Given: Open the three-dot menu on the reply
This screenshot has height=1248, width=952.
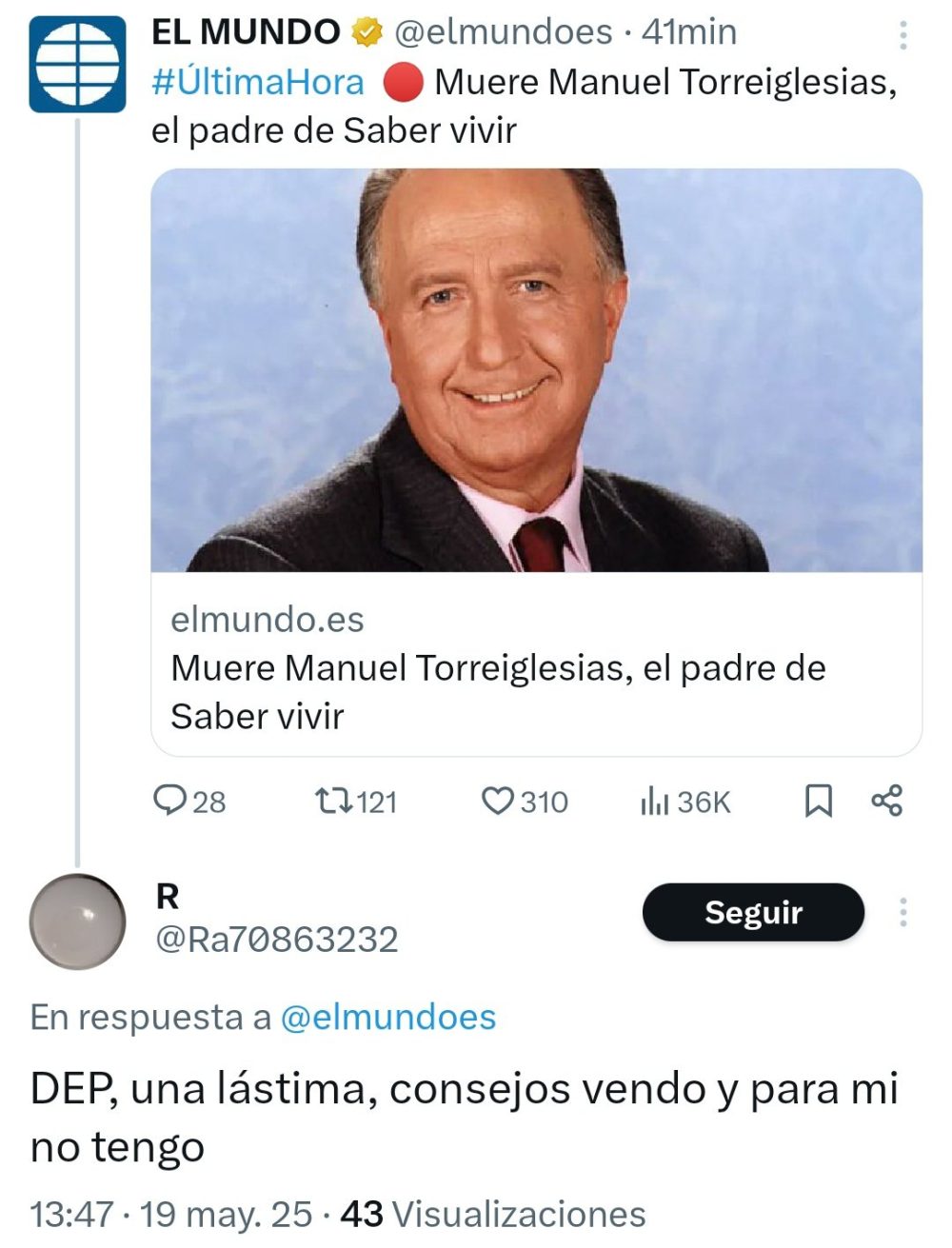Looking at the screenshot, I should point(902,912).
